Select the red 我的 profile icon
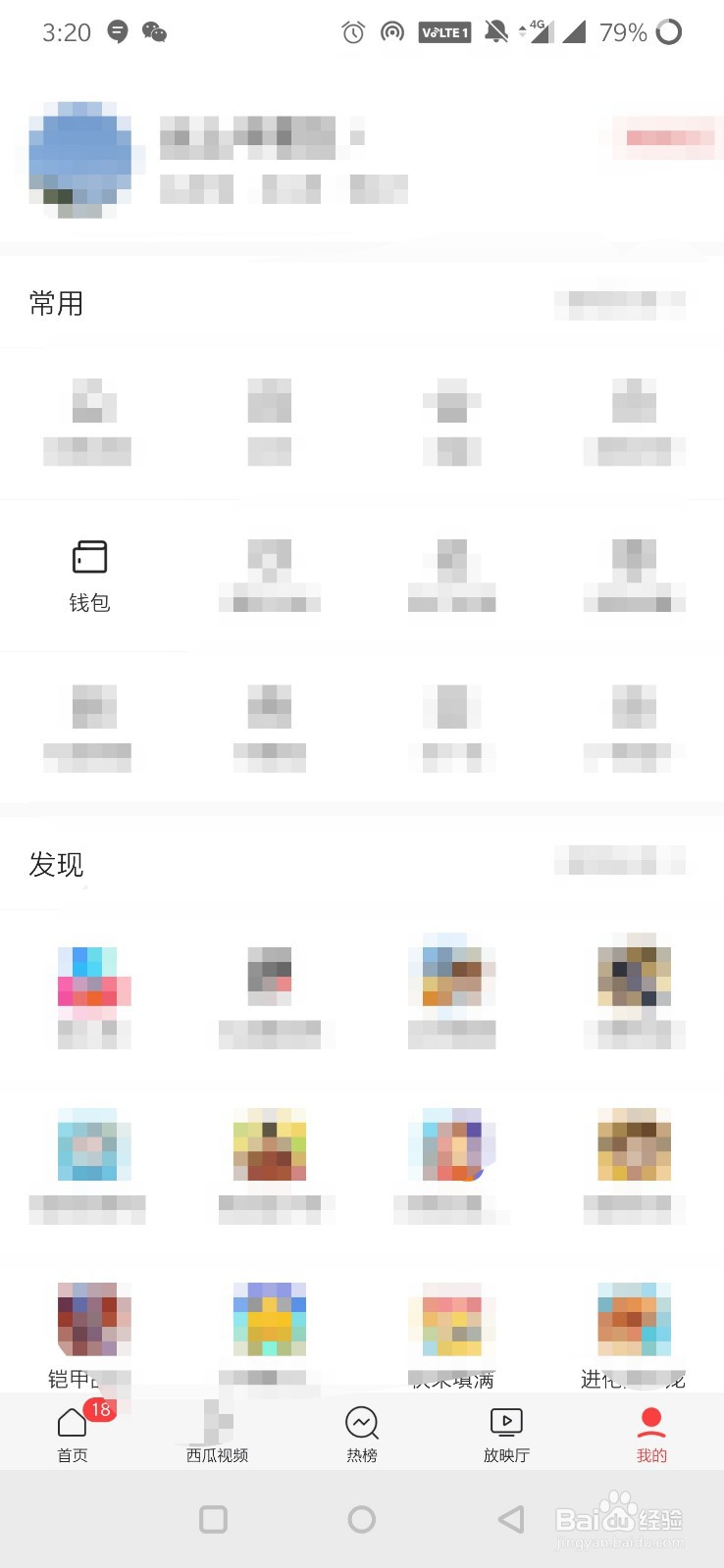The image size is (724, 1568). (651, 1421)
